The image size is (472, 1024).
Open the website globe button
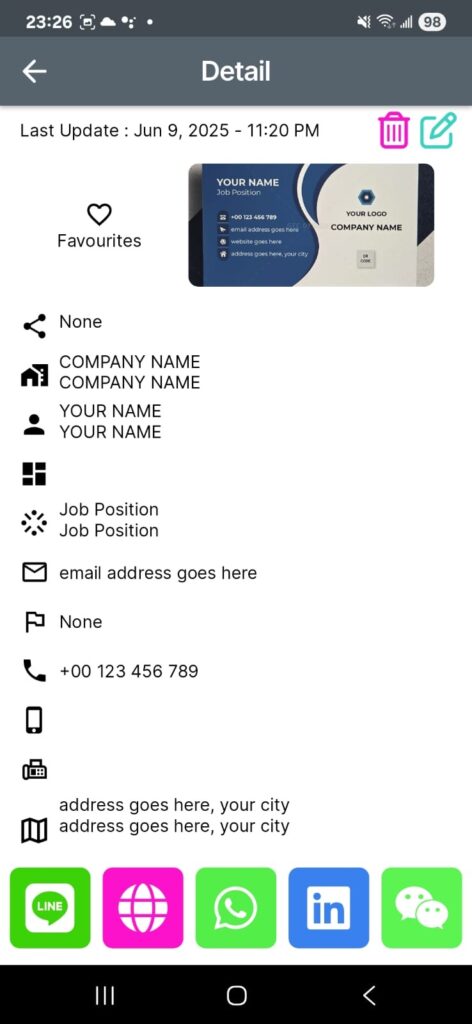tap(143, 907)
